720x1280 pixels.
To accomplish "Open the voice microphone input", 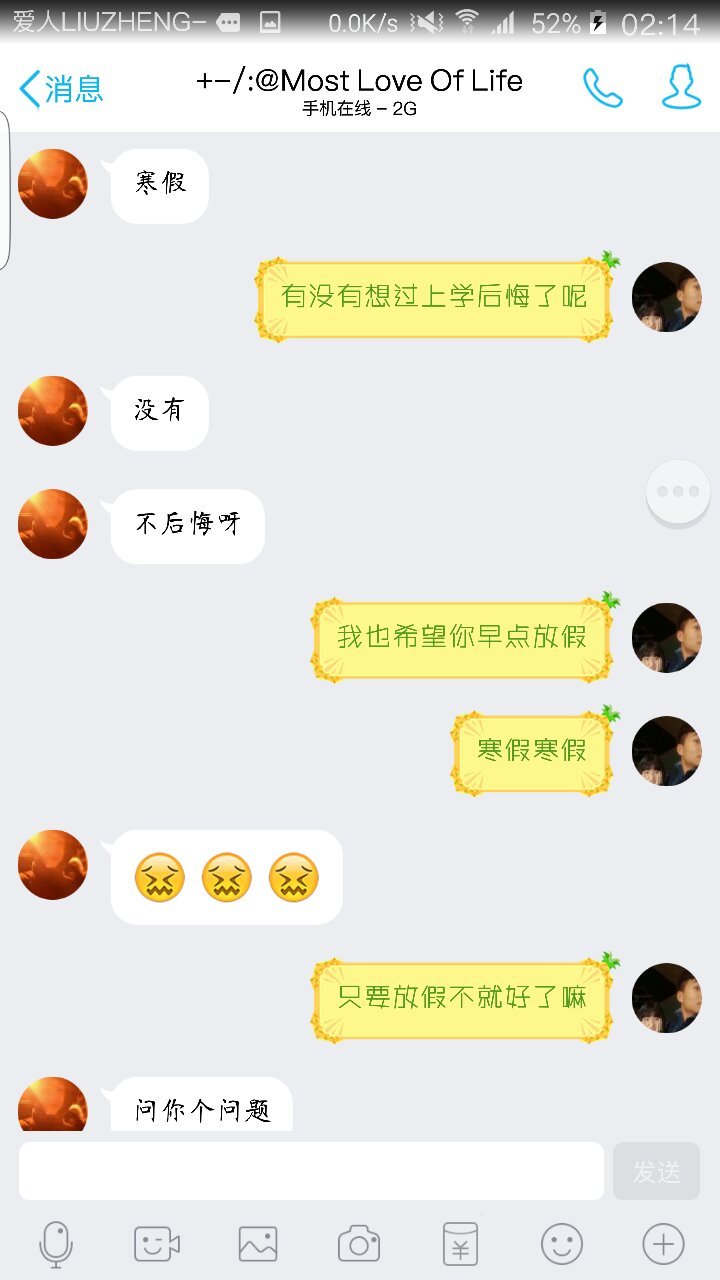I will click(56, 1245).
